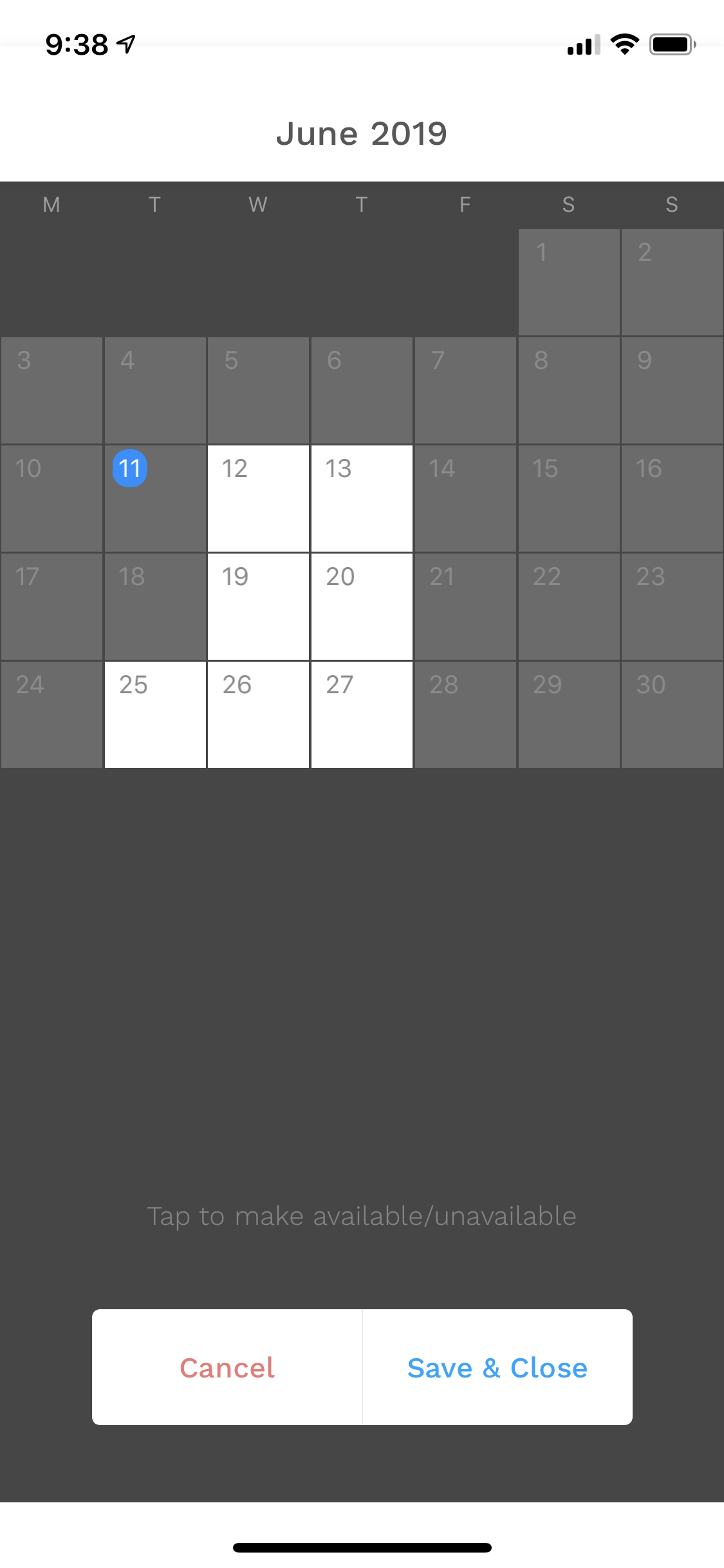Select June 20 on the calendar

click(362, 606)
